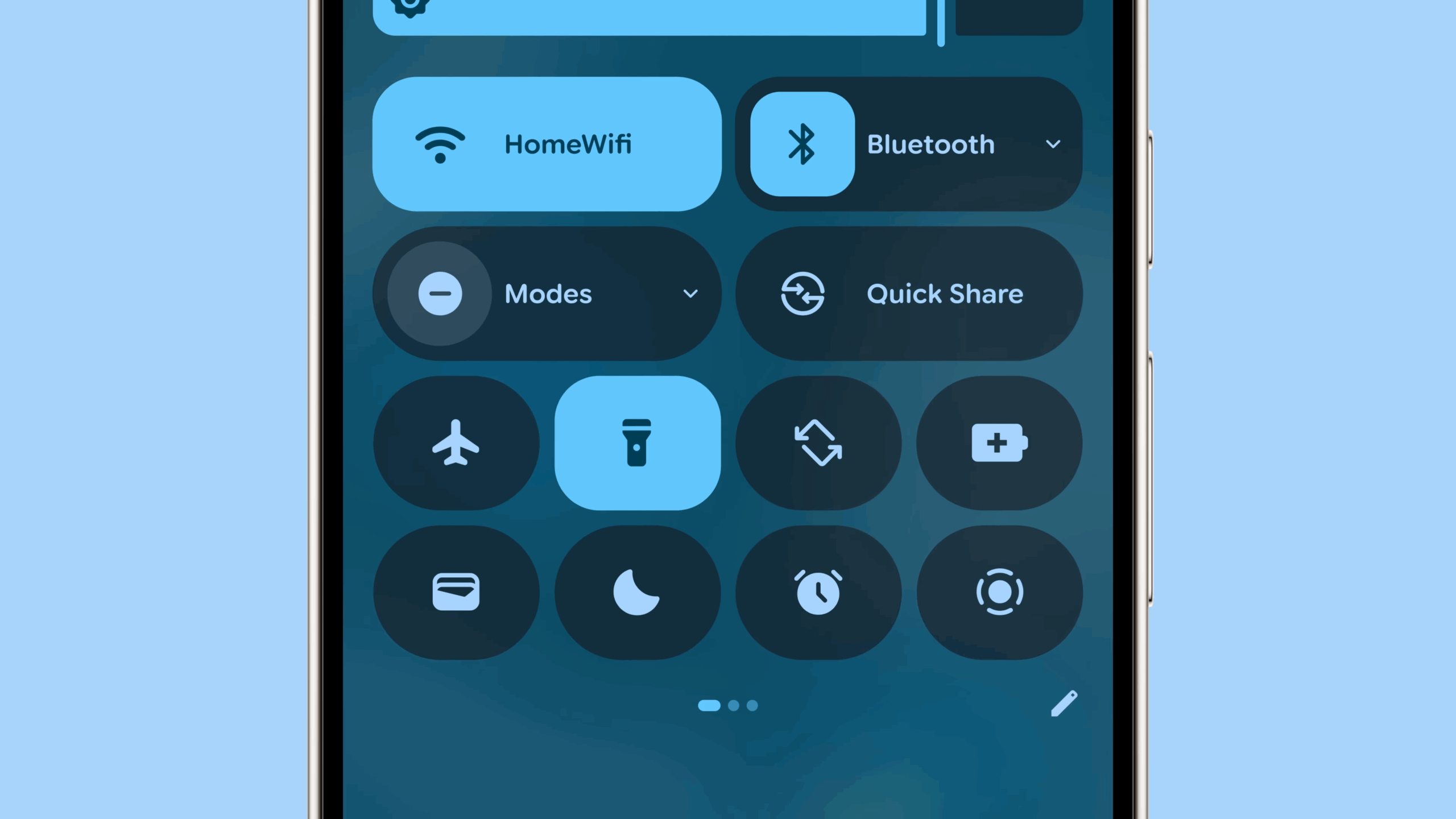
Task: Turn off Bluetooth using its icon
Action: pos(802,144)
